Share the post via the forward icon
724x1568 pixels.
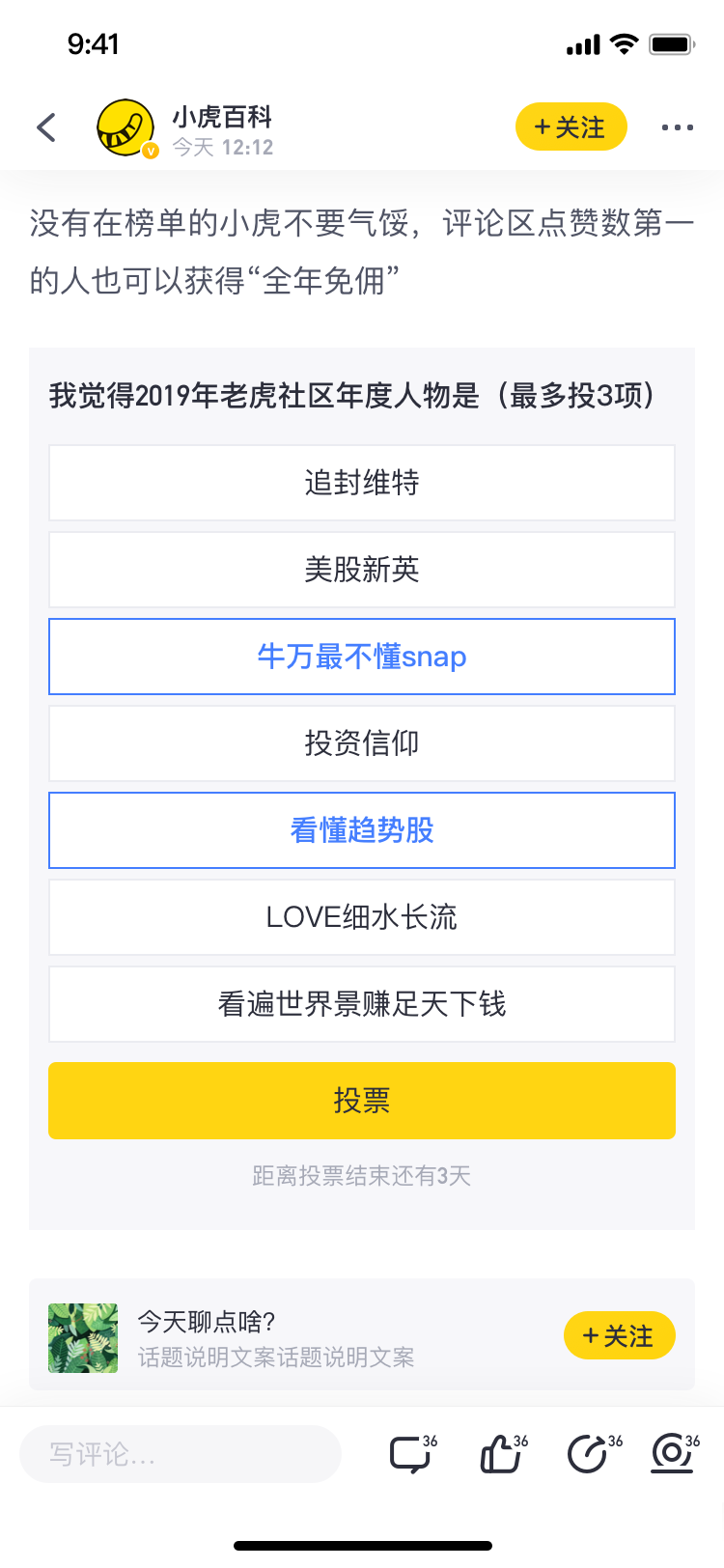click(x=590, y=1453)
